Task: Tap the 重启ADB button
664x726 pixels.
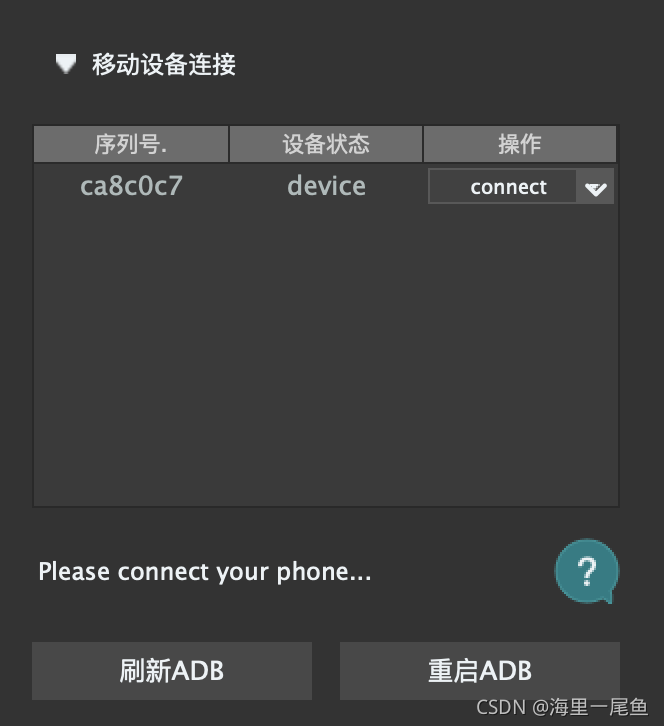Action: 480,670
